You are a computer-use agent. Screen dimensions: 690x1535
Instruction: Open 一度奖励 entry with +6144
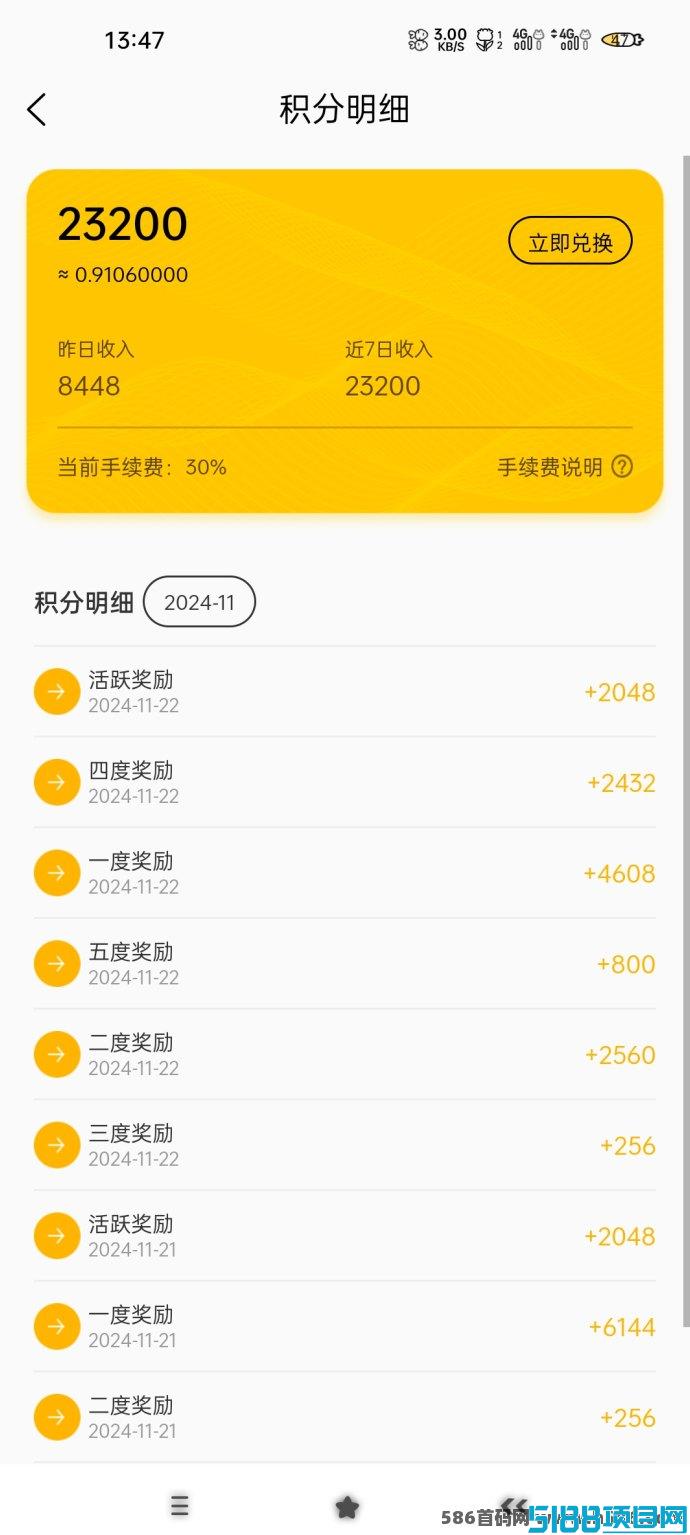point(345,1327)
